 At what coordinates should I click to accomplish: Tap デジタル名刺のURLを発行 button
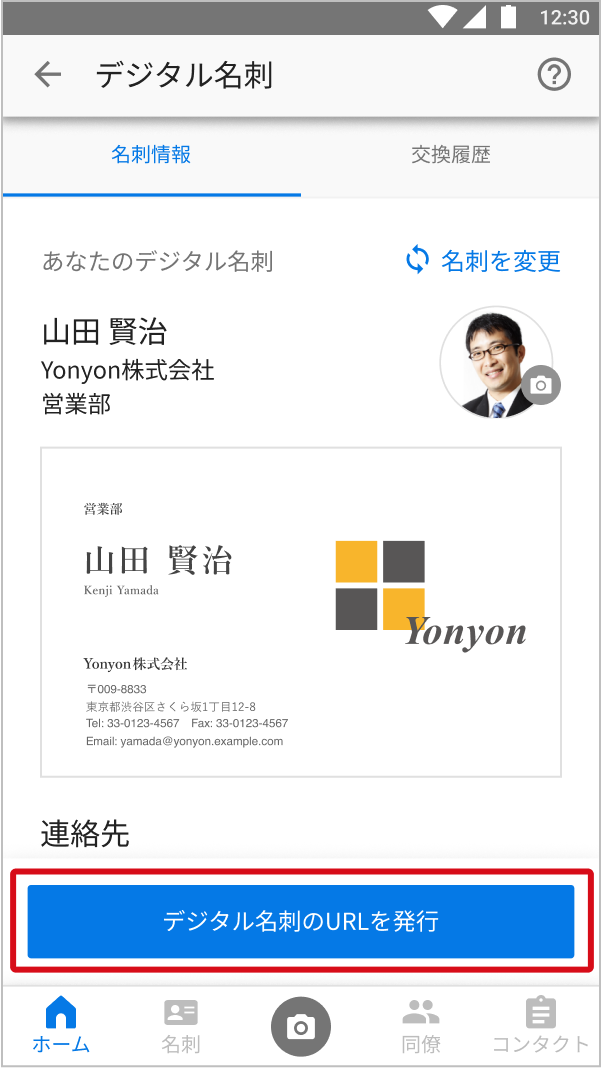pos(300,921)
